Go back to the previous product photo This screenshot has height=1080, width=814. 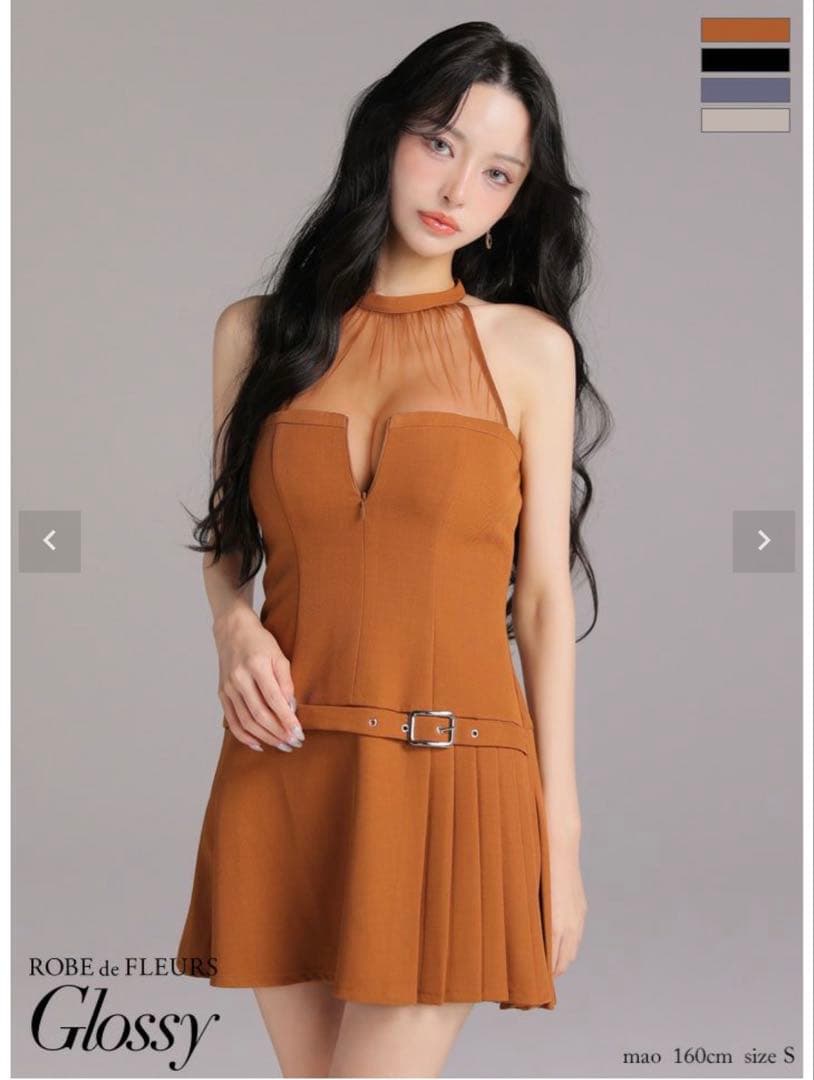[50, 541]
